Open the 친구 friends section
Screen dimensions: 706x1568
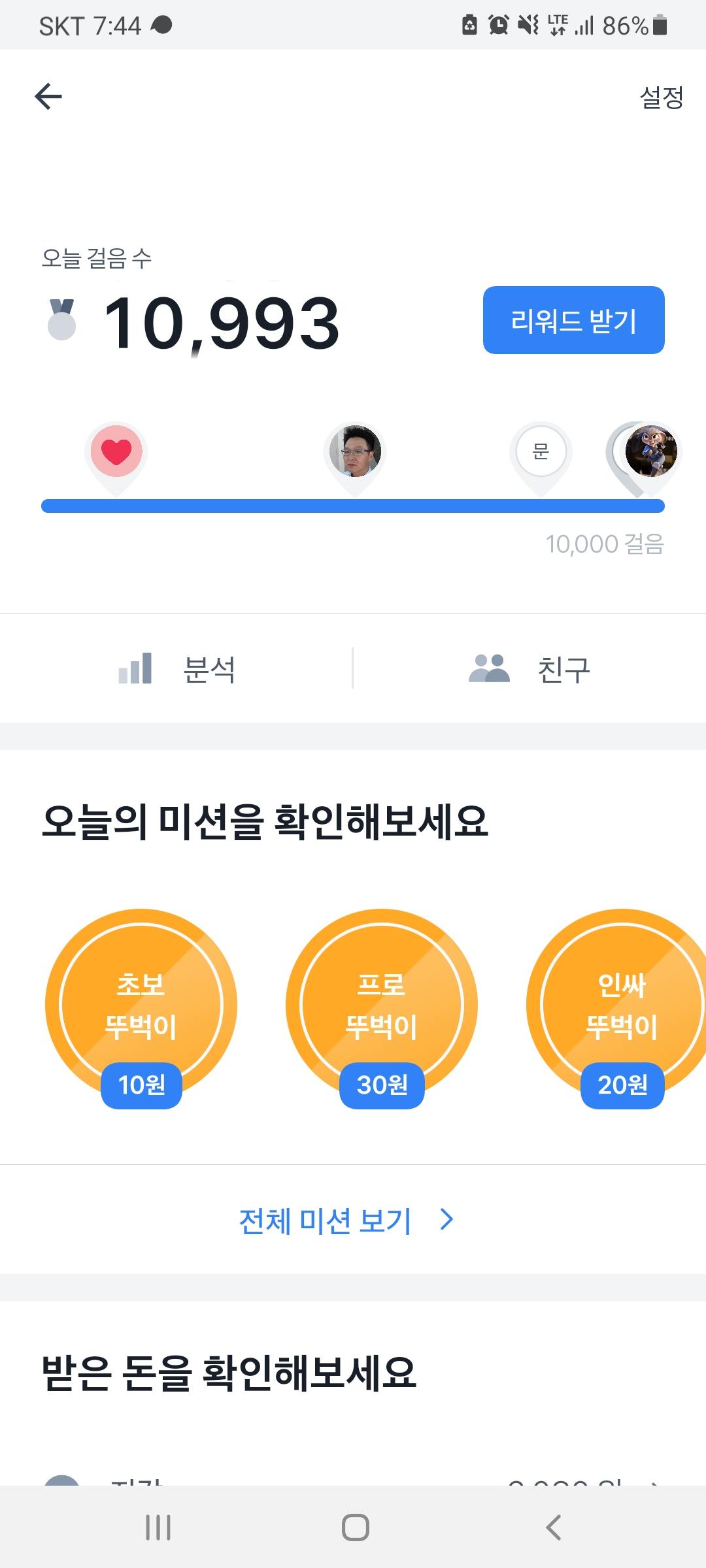point(529,669)
